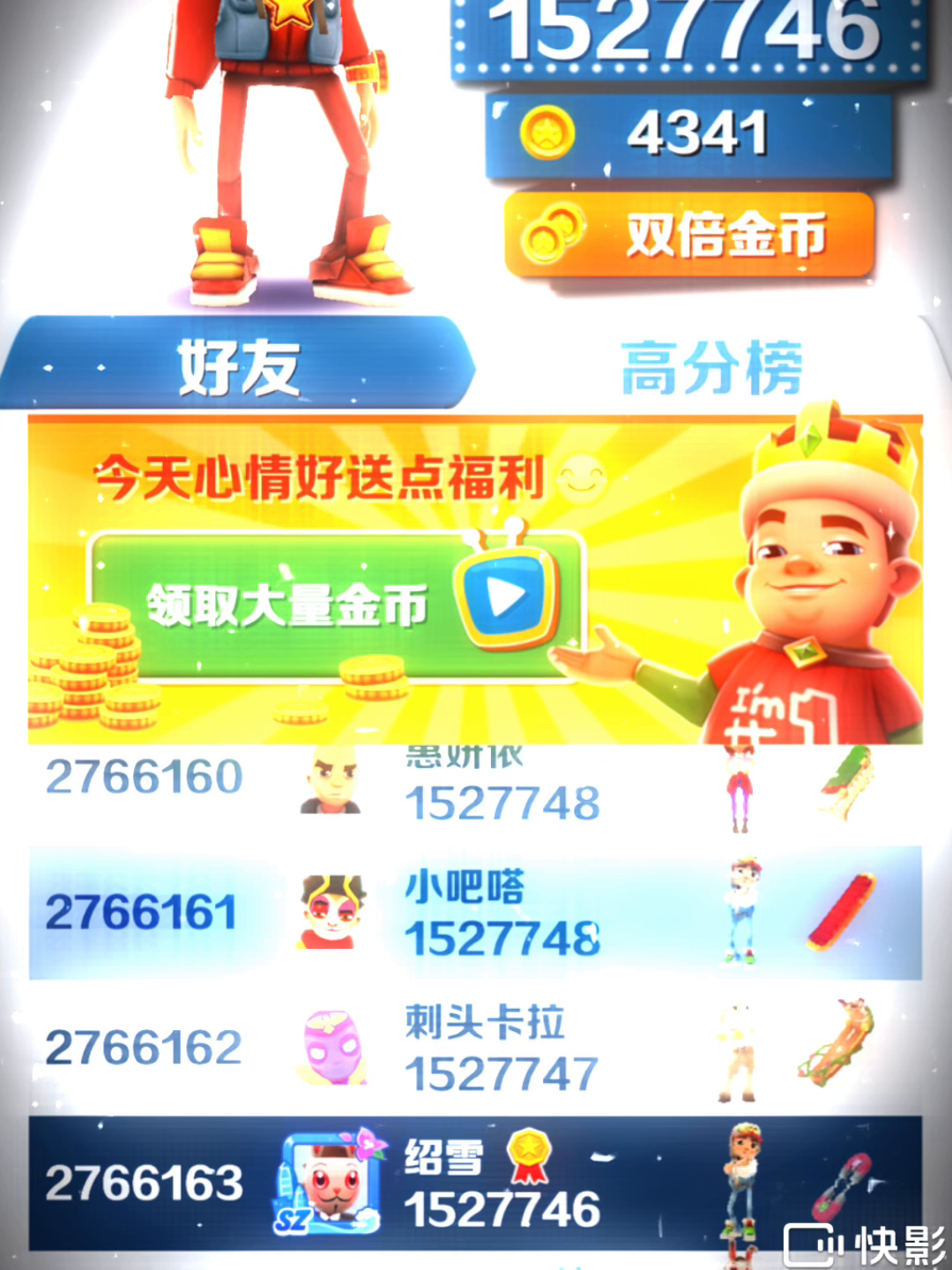
Task: Open leaderboard entry for 小吧嗒
Action: (476, 912)
